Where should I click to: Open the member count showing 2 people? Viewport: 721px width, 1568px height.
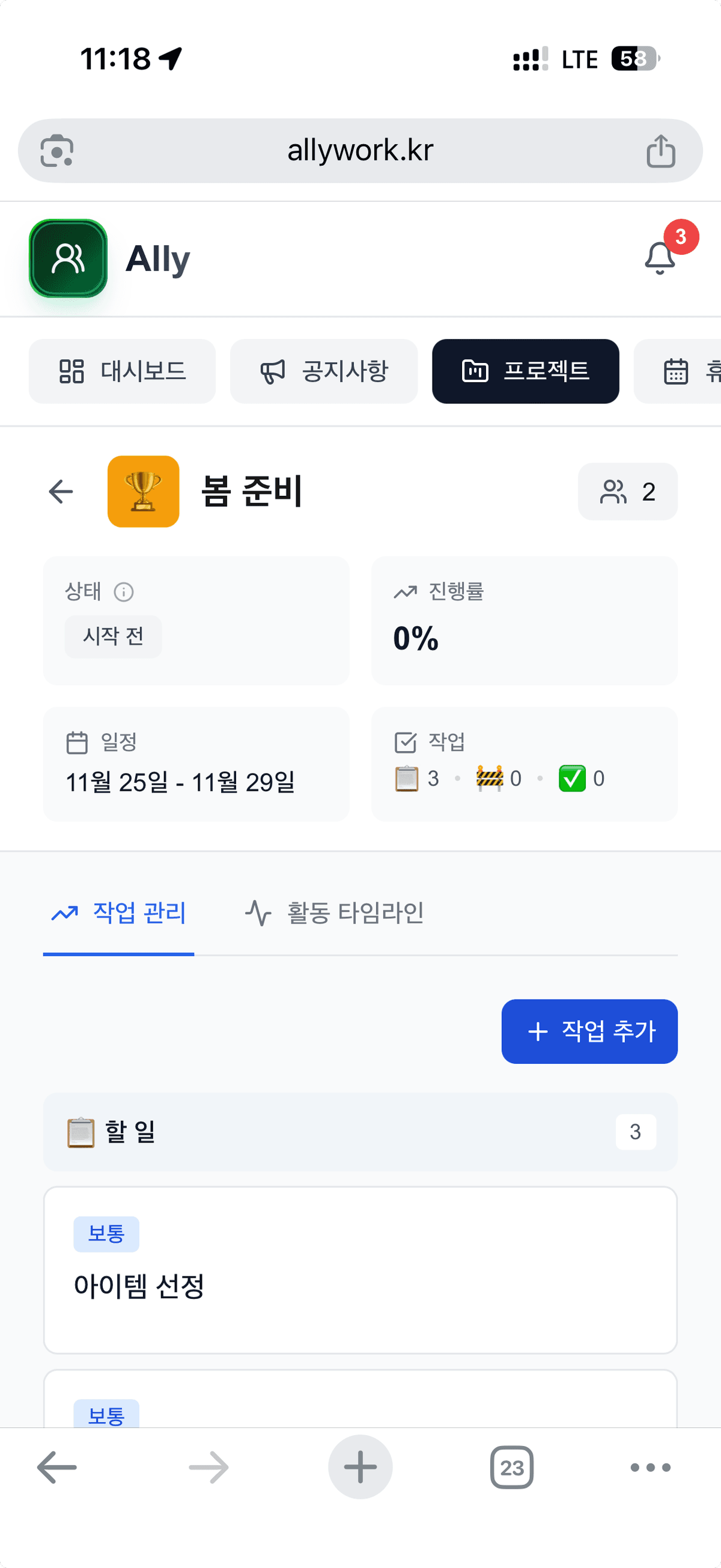(628, 492)
